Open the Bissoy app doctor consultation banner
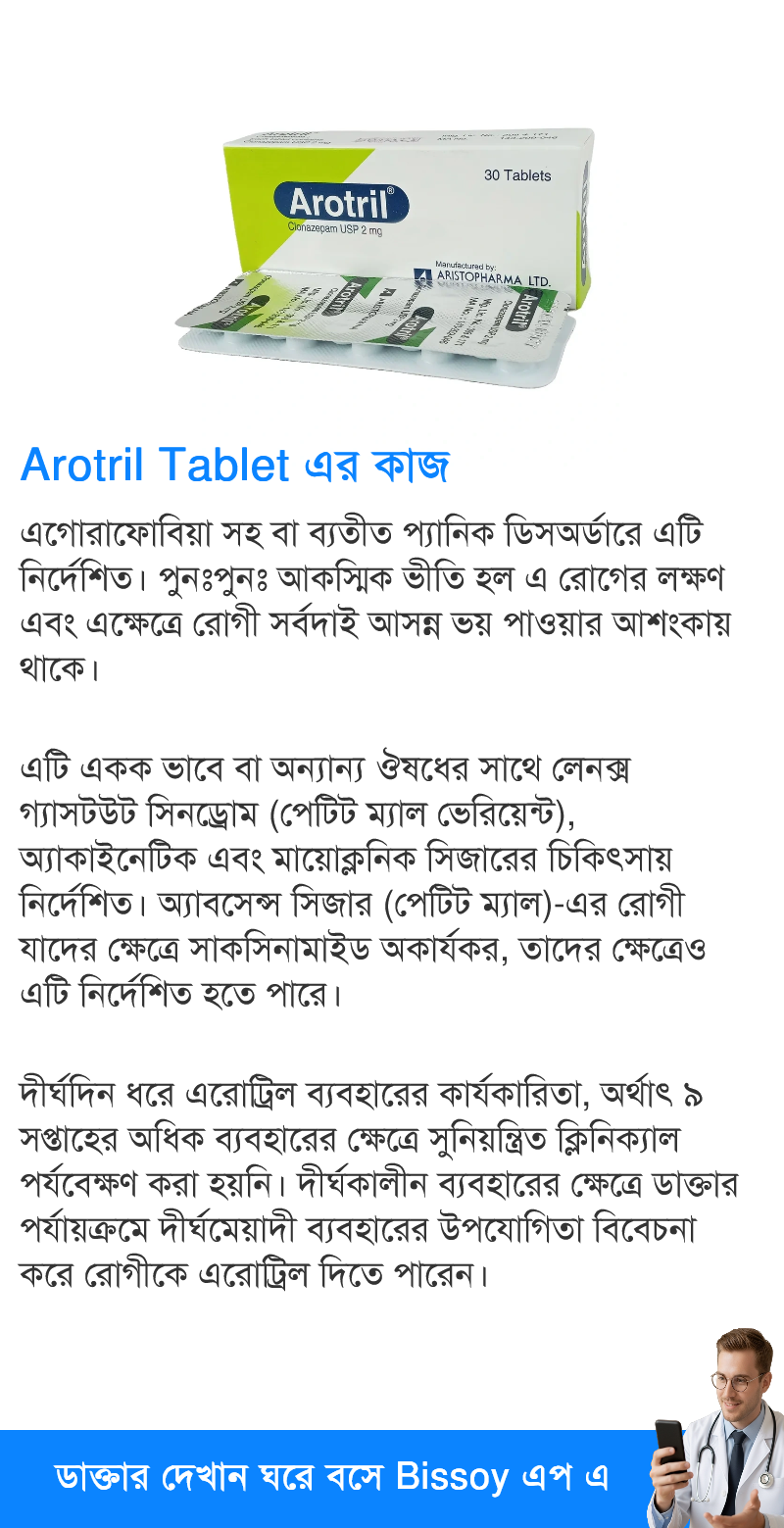The width and height of the screenshot is (784, 1528). click(392, 1478)
